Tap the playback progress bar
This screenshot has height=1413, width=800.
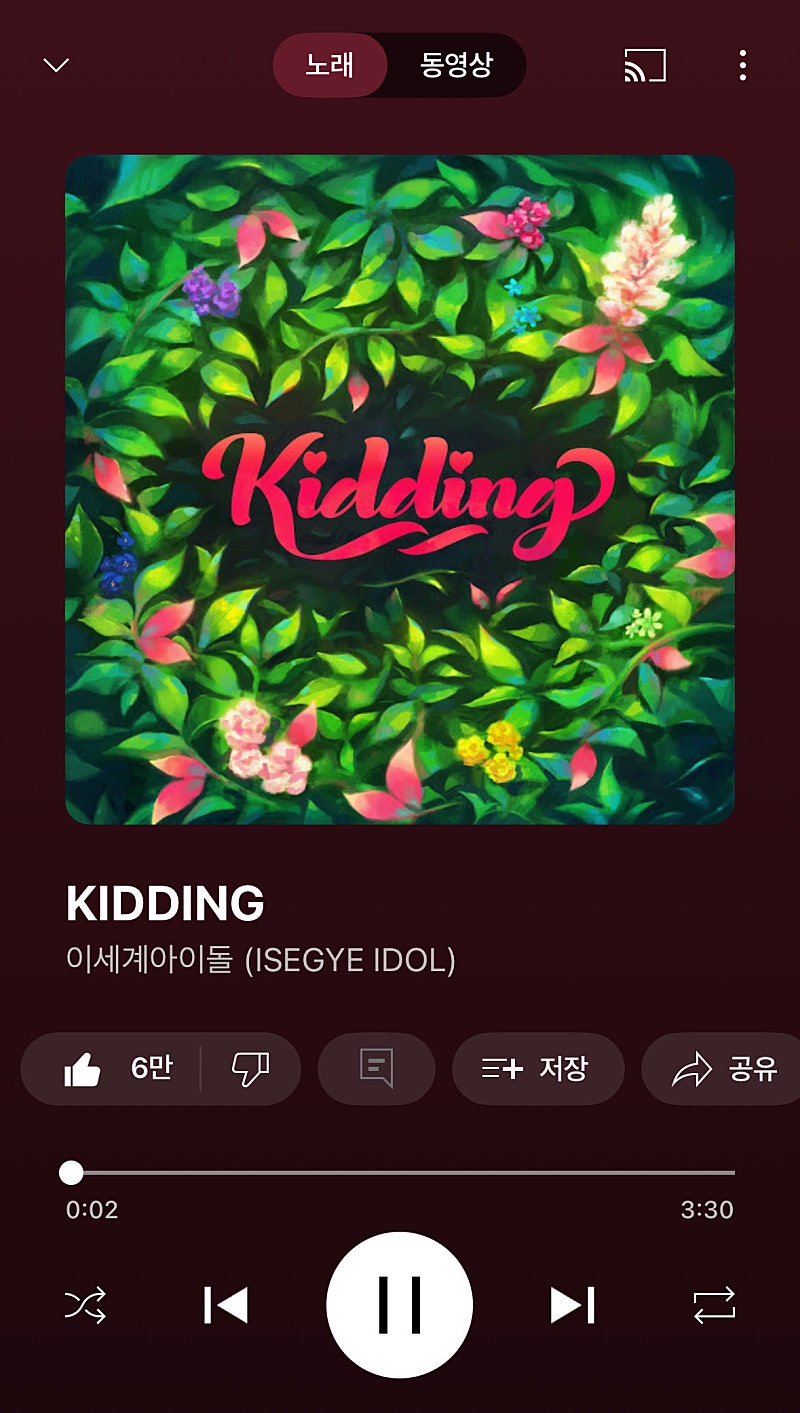tap(400, 1172)
